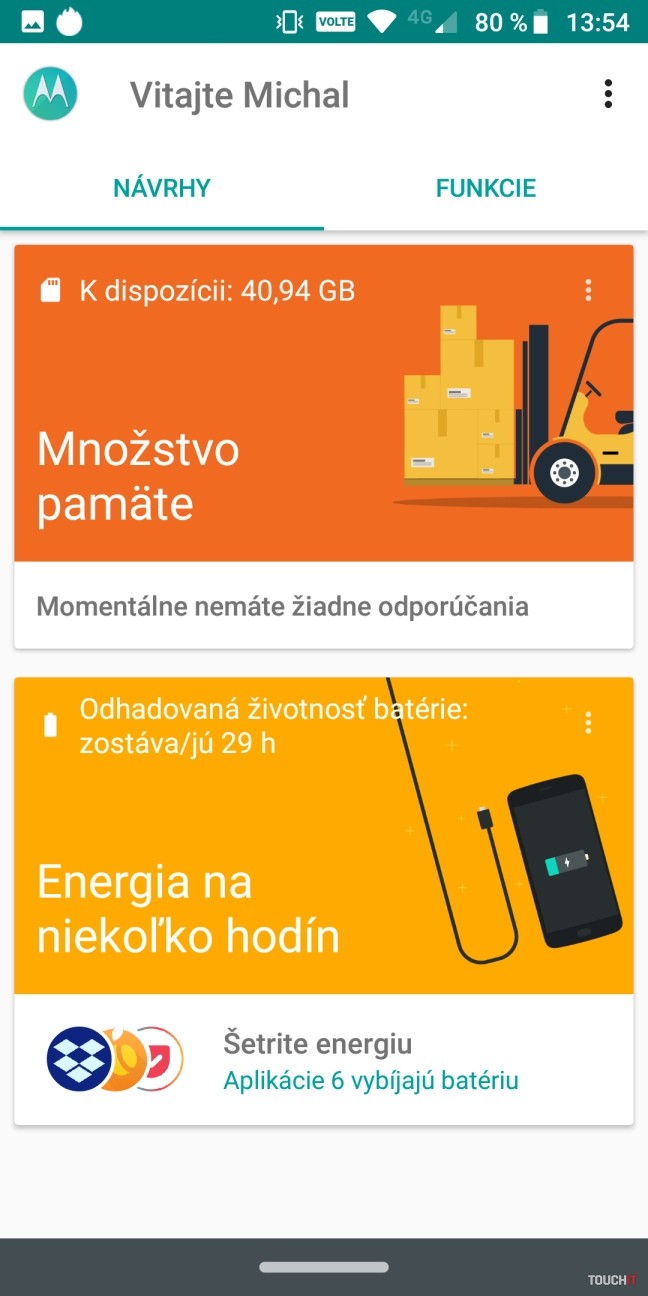
Task: Open options on the Množstvo pamäte card
Action: click(588, 290)
